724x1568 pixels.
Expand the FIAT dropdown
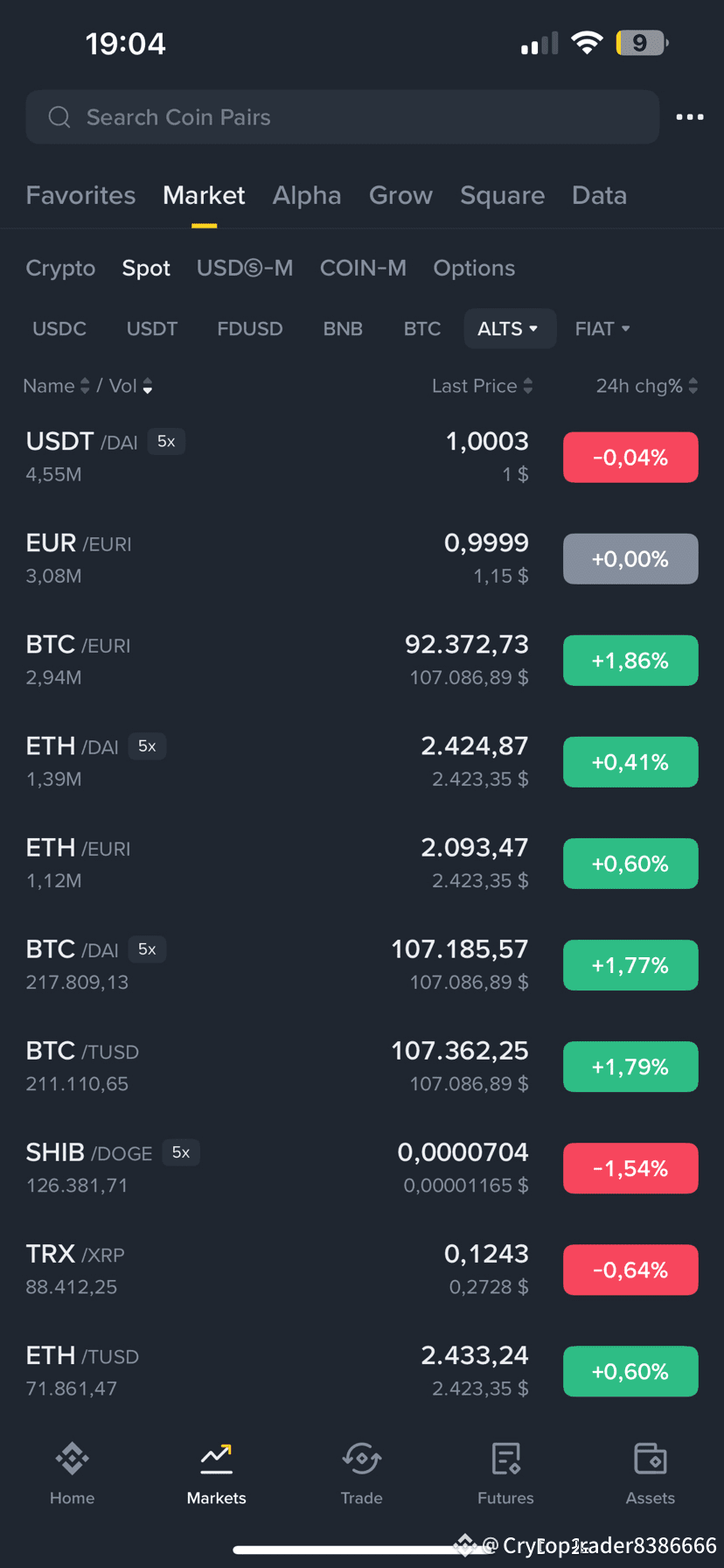[602, 329]
